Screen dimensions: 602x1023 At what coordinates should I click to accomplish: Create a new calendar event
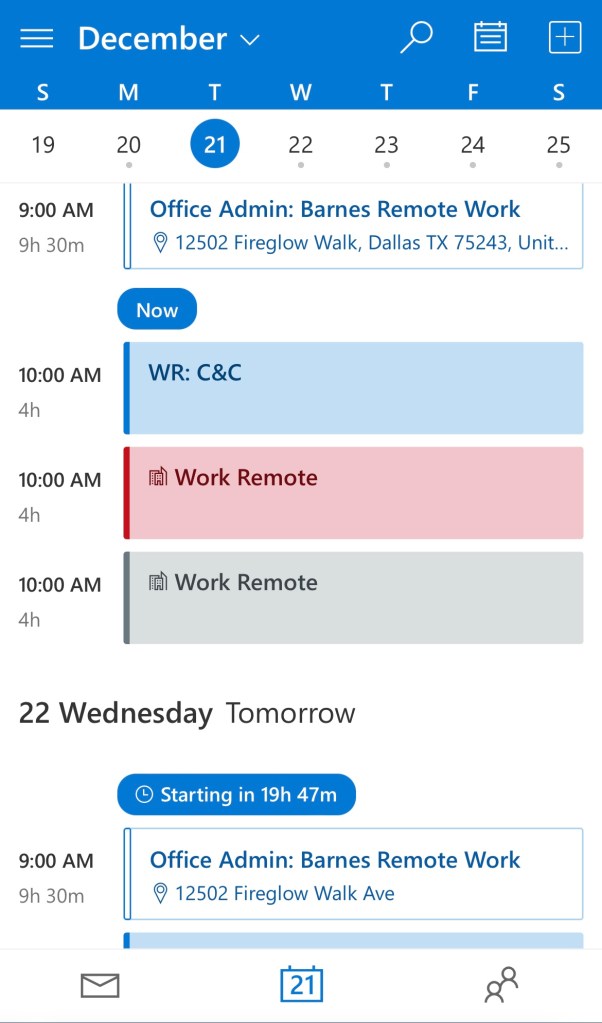565,37
